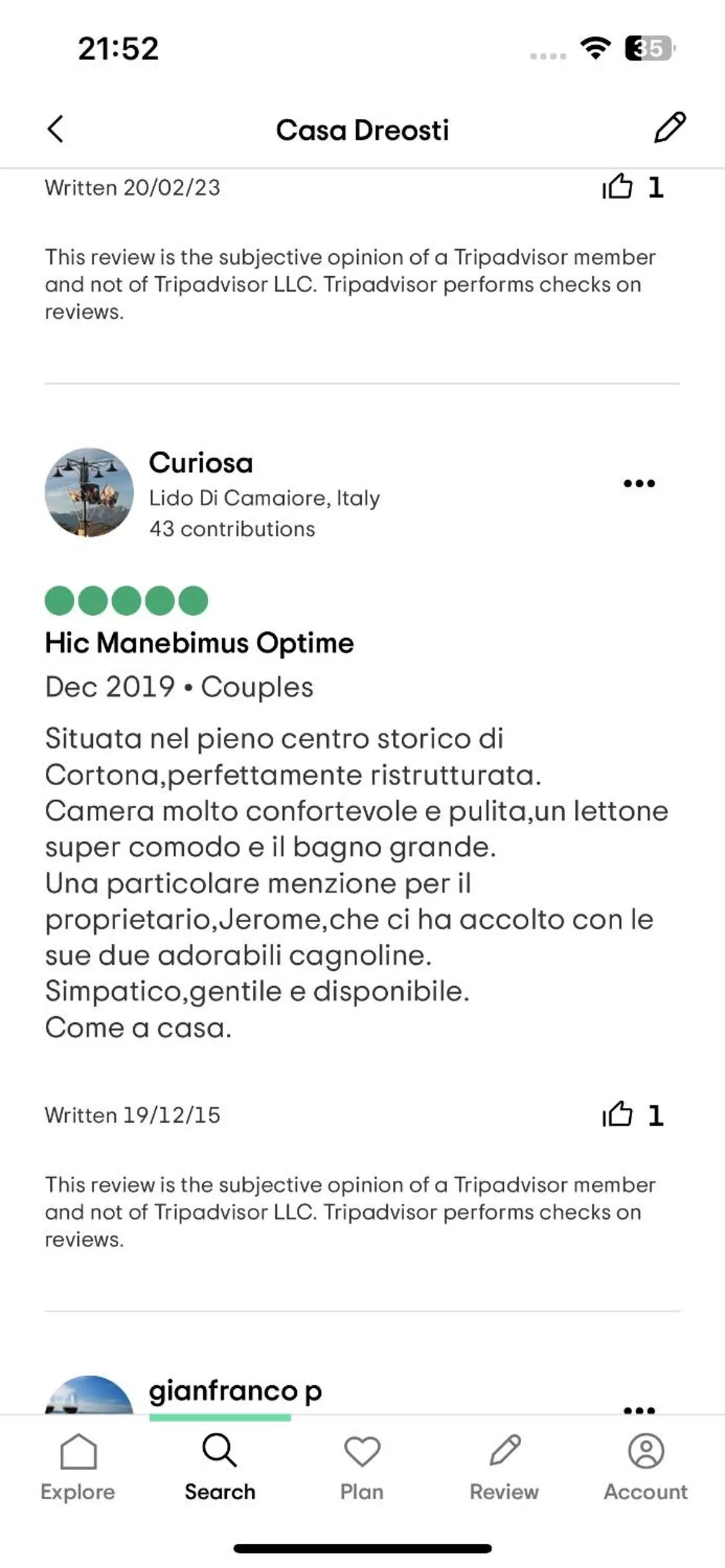The image size is (725, 1568).
Task: Tap the Casa Dreosti page title
Action: click(362, 129)
